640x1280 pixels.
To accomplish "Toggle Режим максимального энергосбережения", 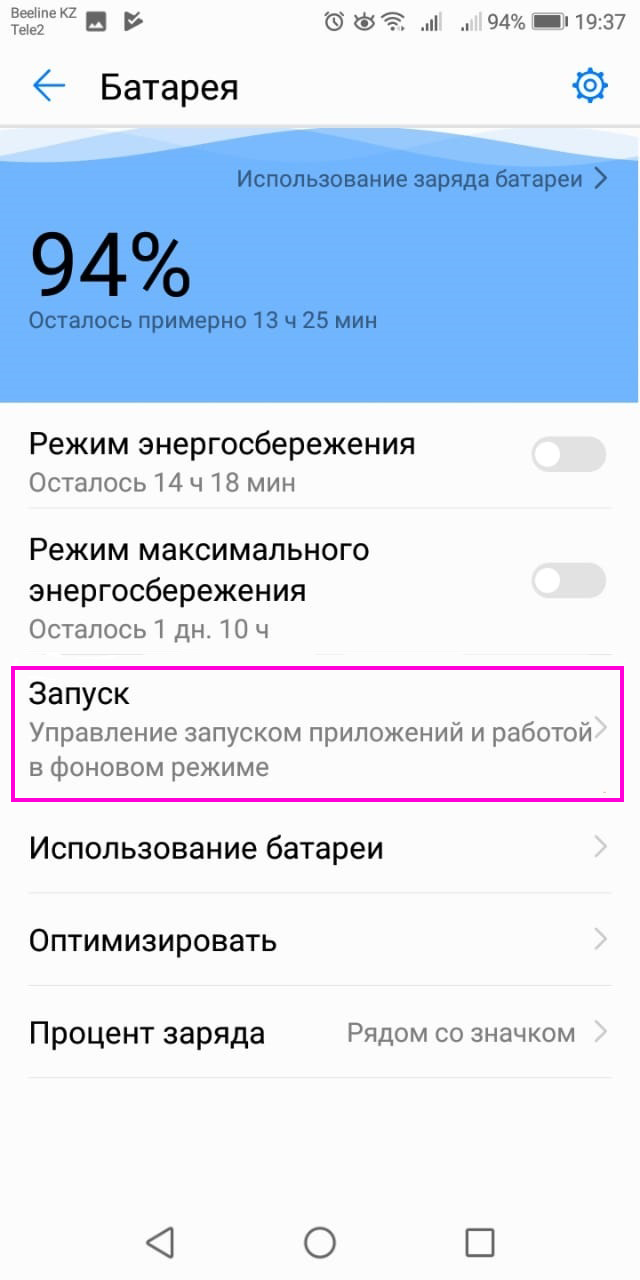I will coord(568,580).
